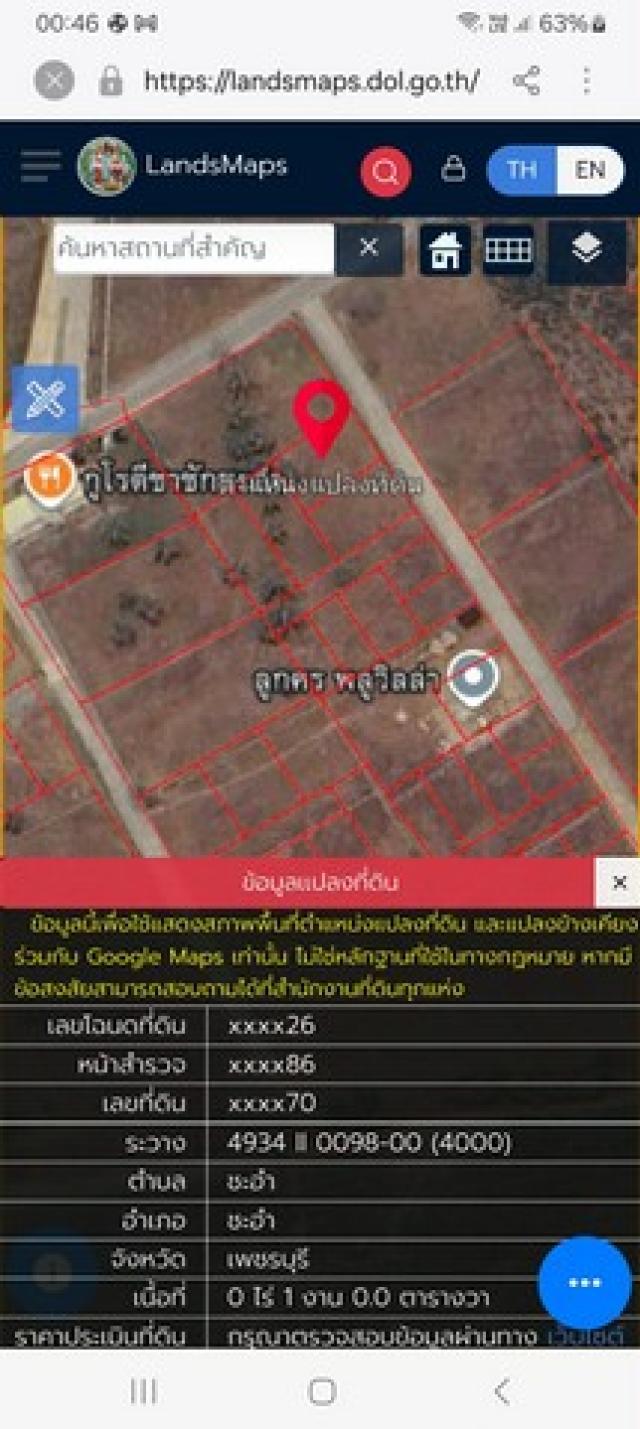The height and width of the screenshot is (1429, 640).
Task: Close the browser tab with X
Action: [54, 81]
